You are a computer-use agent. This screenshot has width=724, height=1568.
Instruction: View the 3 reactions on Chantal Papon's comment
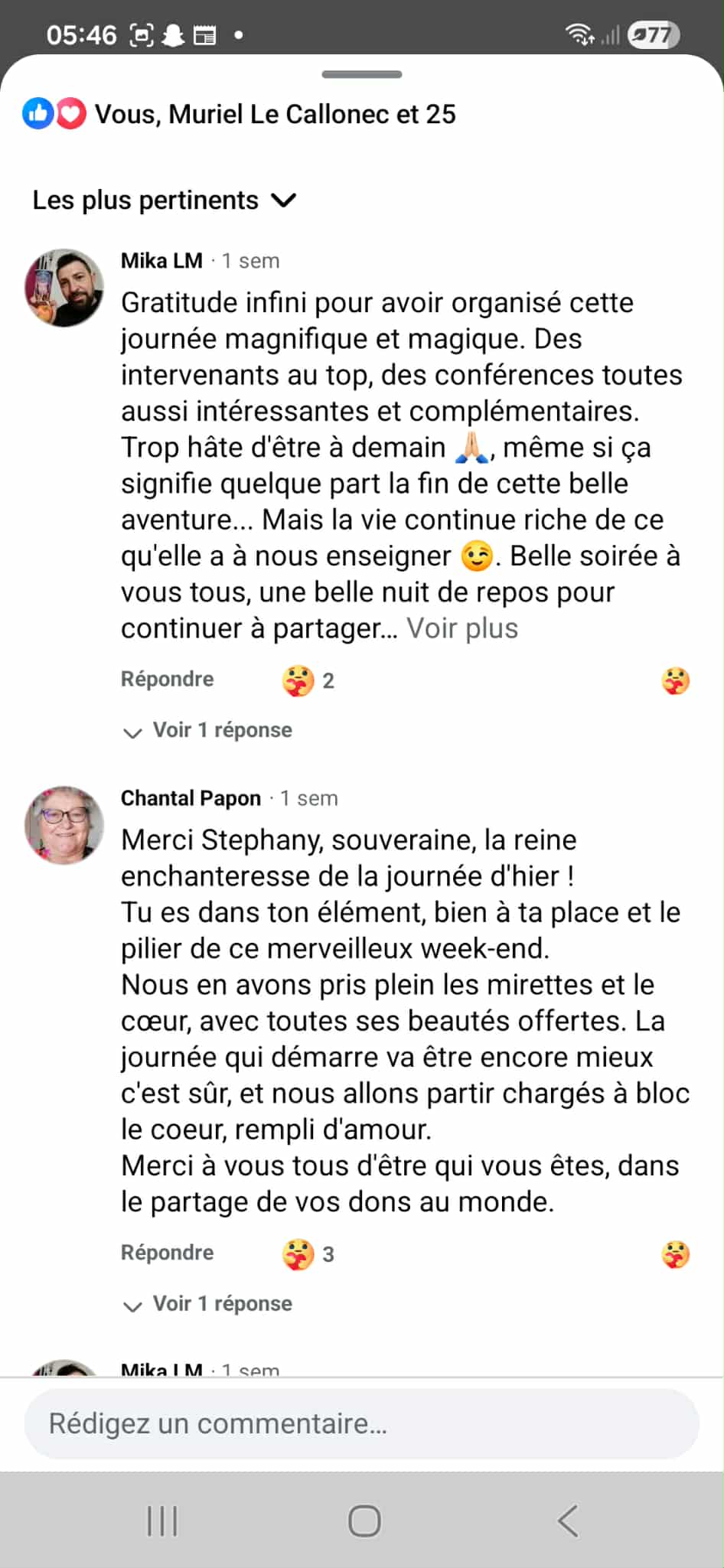pyautogui.click(x=308, y=1254)
